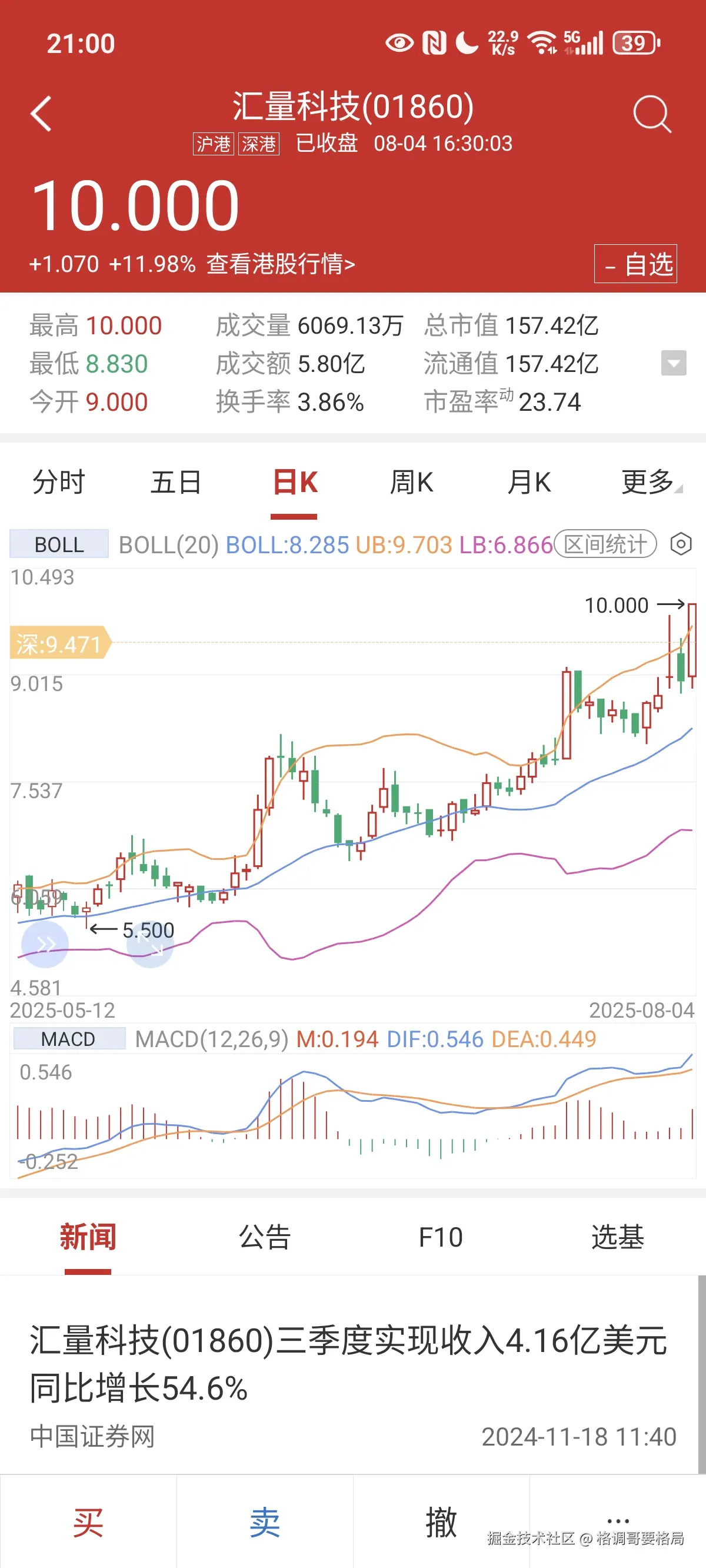Expand quote details with the down-arrow box
The image size is (706, 1568).
672,363
